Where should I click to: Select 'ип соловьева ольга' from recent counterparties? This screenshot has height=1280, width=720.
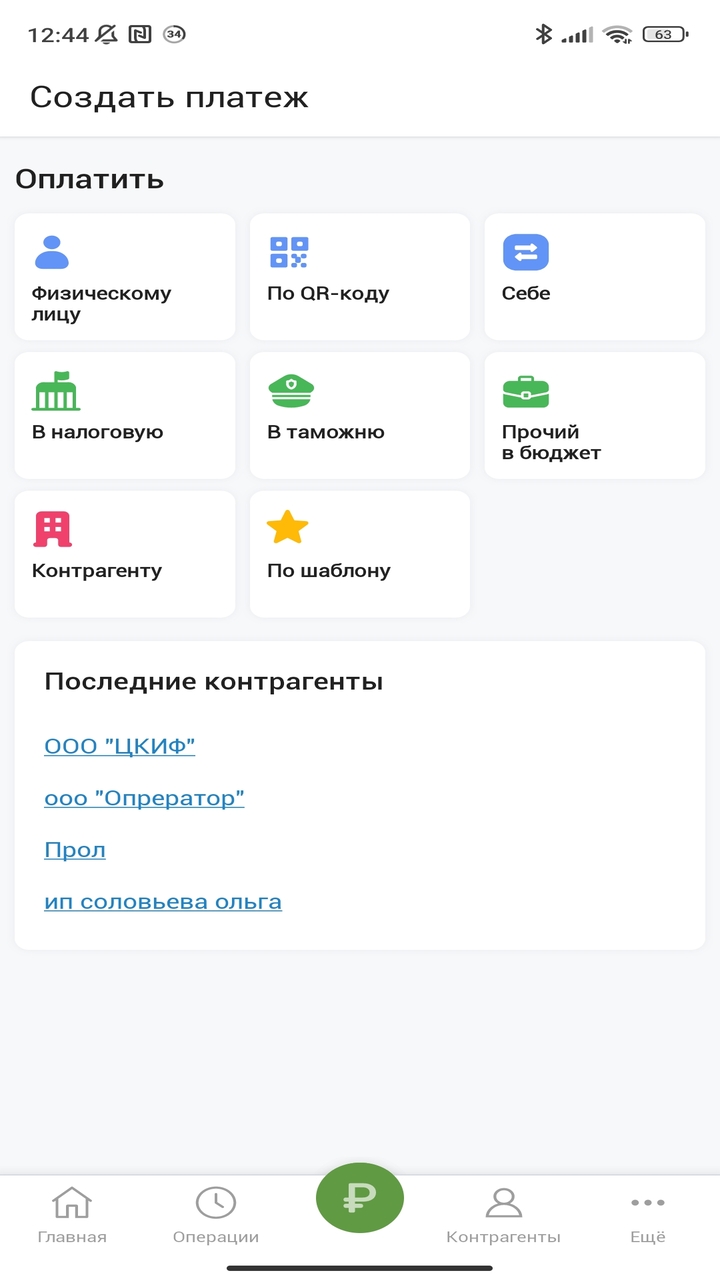click(x=162, y=901)
